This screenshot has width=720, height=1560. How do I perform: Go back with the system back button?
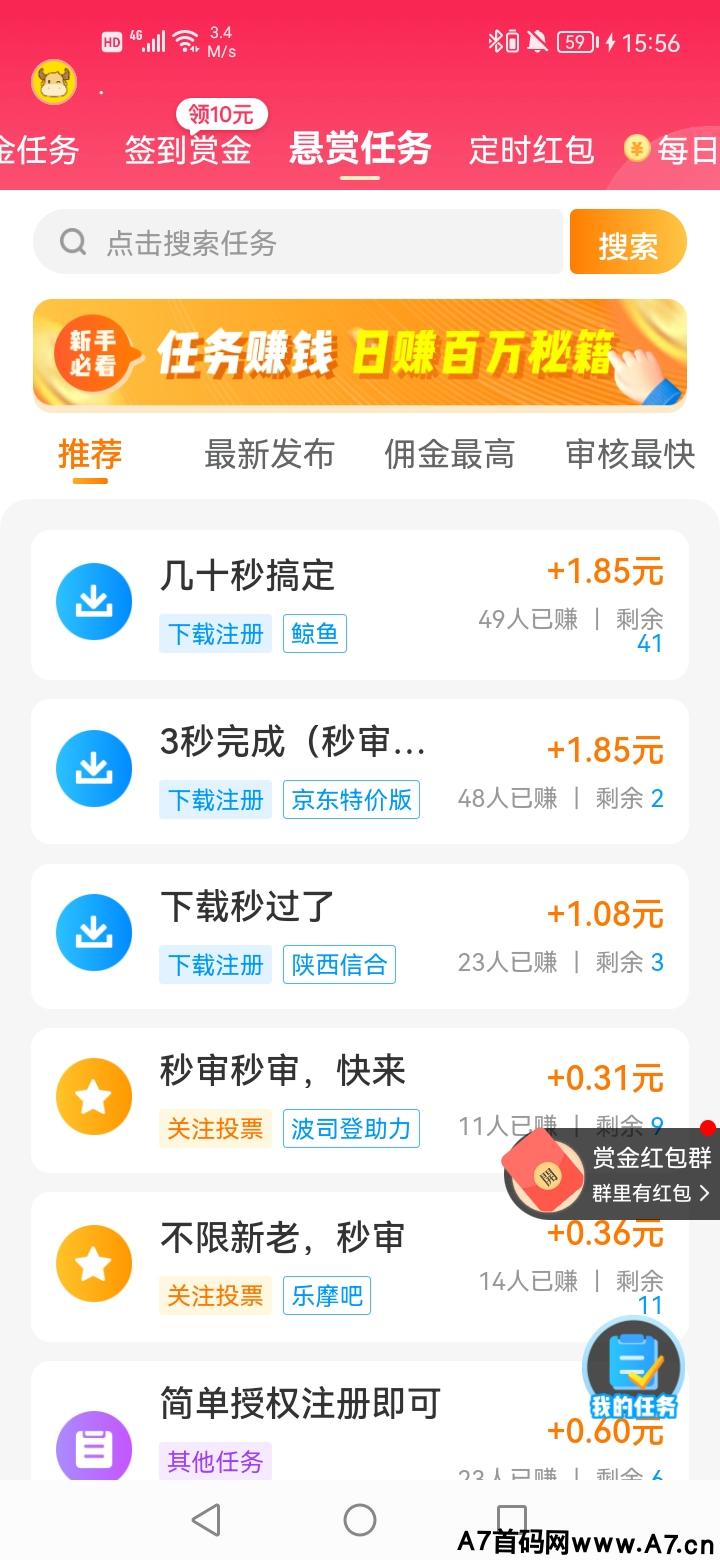click(206, 1520)
